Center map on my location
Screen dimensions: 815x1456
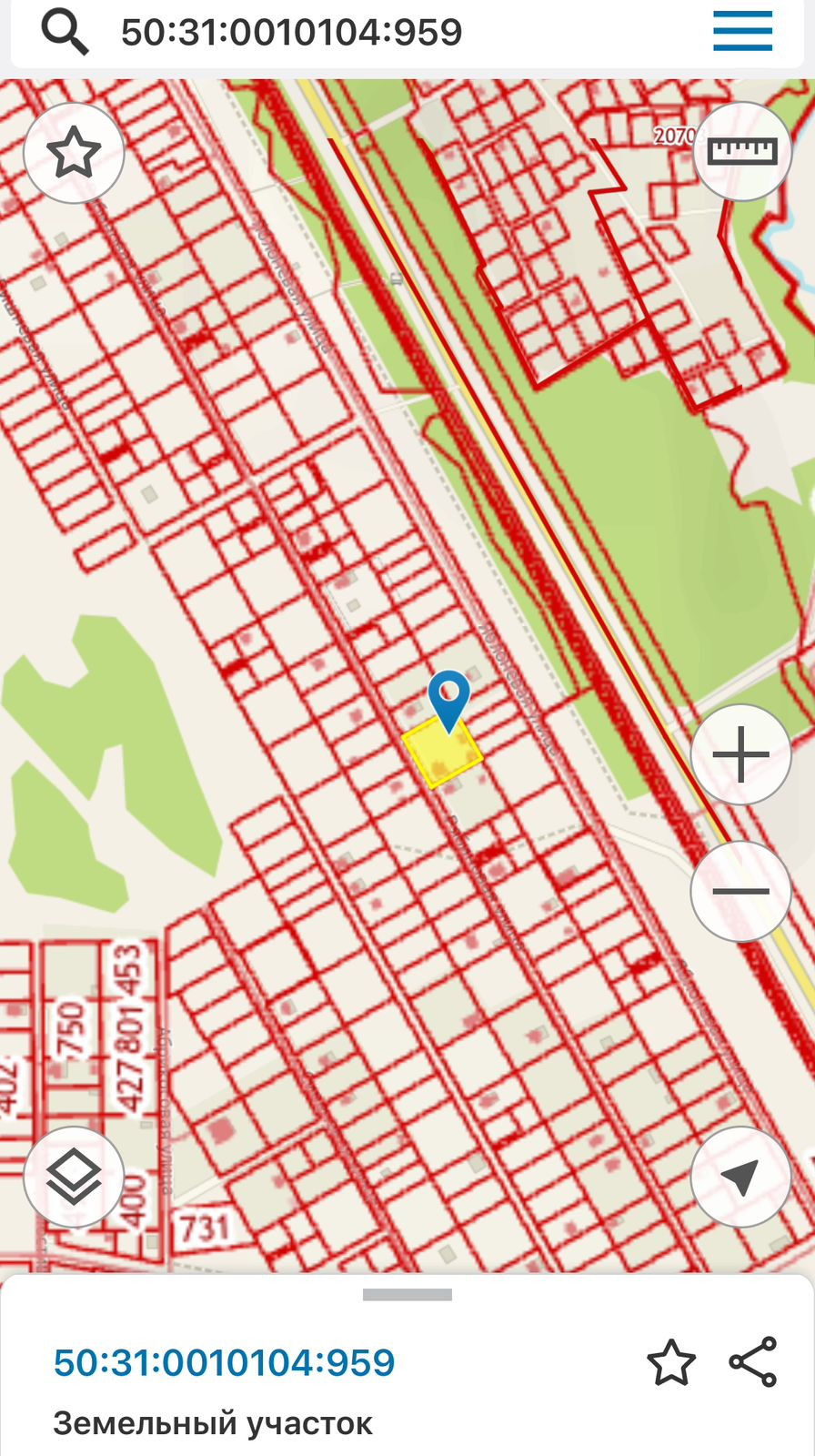(x=740, y=1177)
